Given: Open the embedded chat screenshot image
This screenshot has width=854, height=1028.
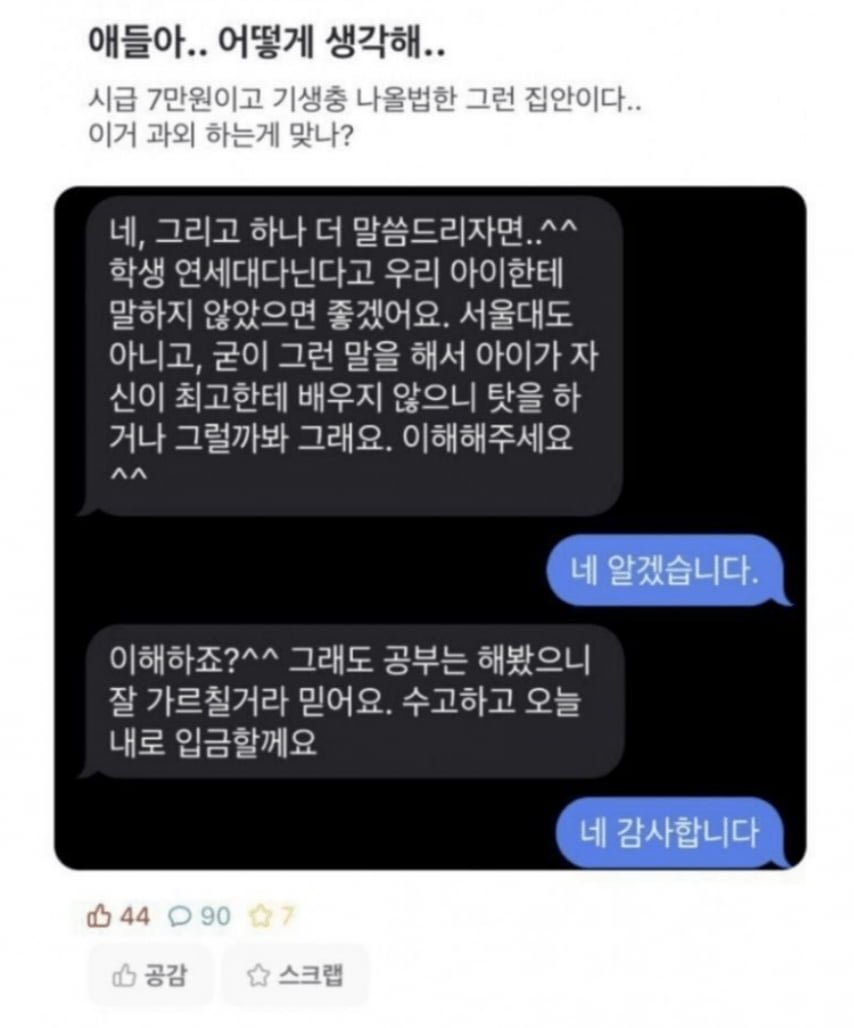Looking at the screenshot, I should 430,528.
